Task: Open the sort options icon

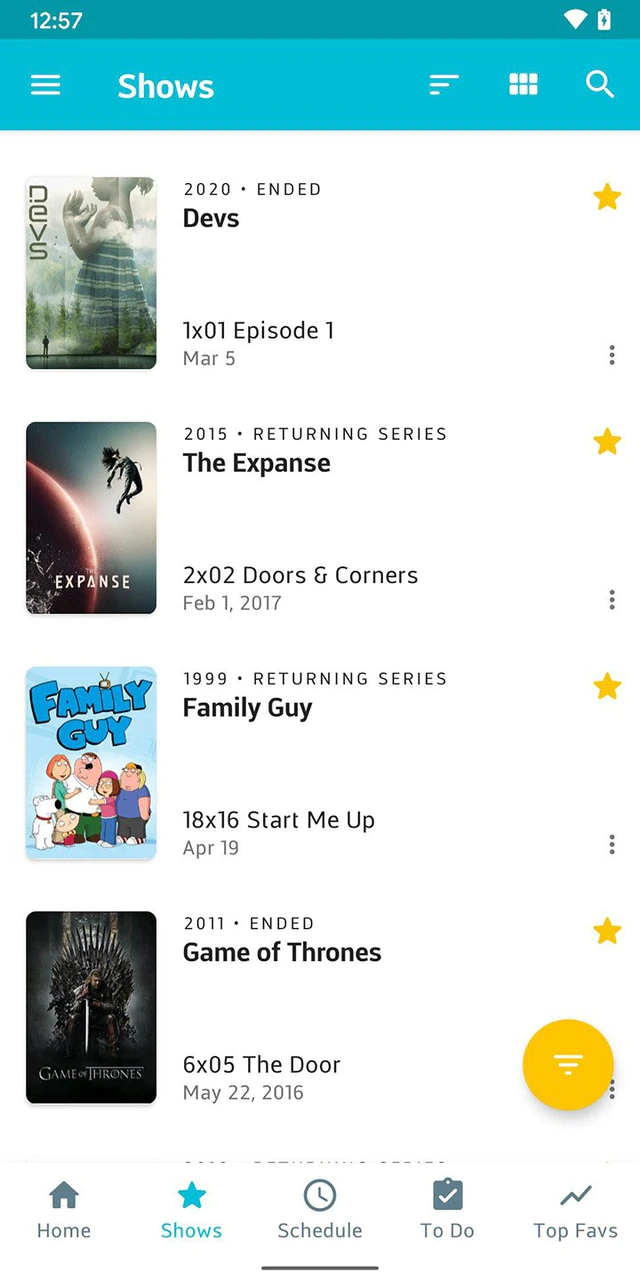Action: pos(444,85)
